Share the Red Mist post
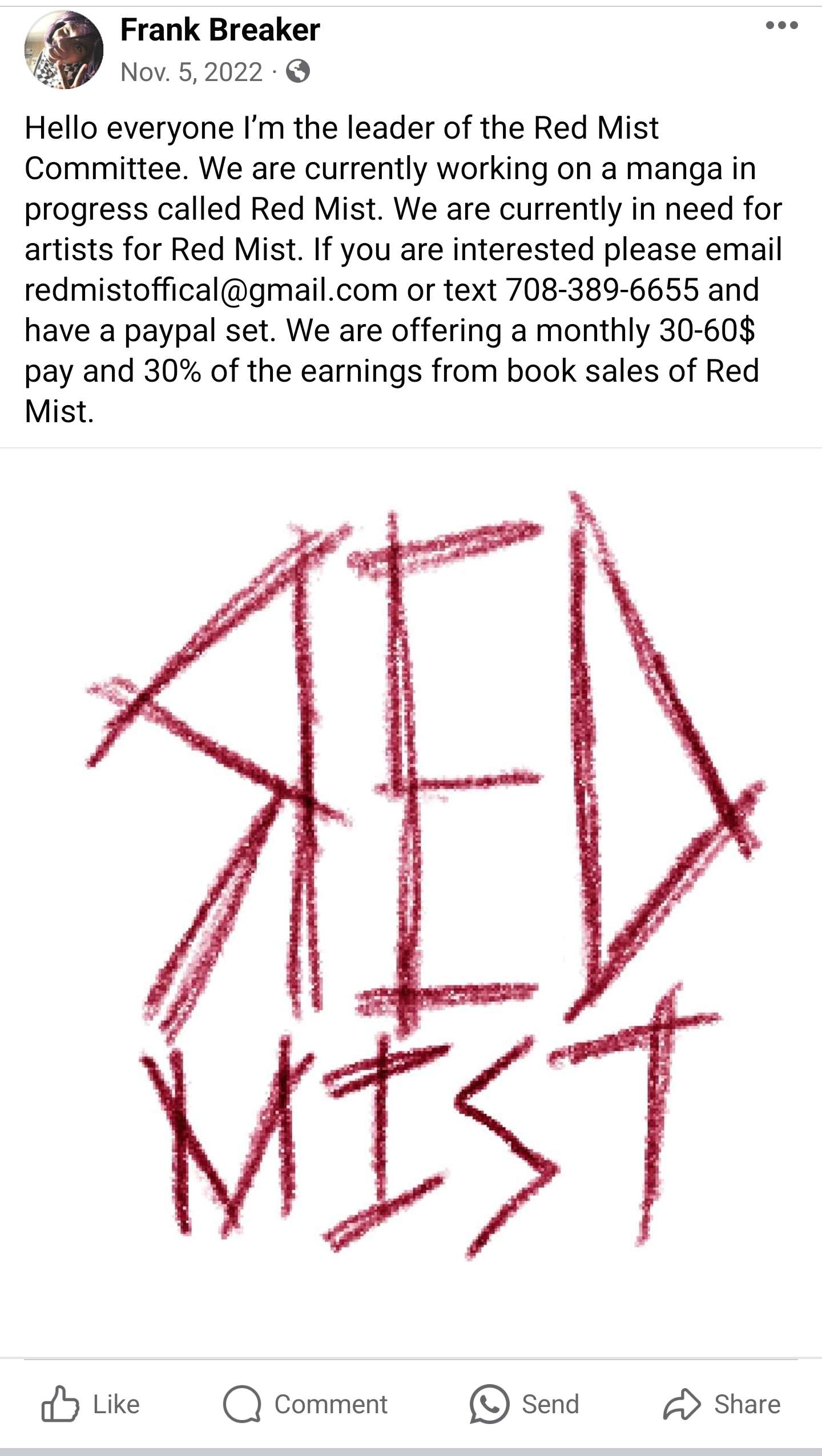Screen dimensions: 822x1456 pyautogui.click(x=722, y=1404)
